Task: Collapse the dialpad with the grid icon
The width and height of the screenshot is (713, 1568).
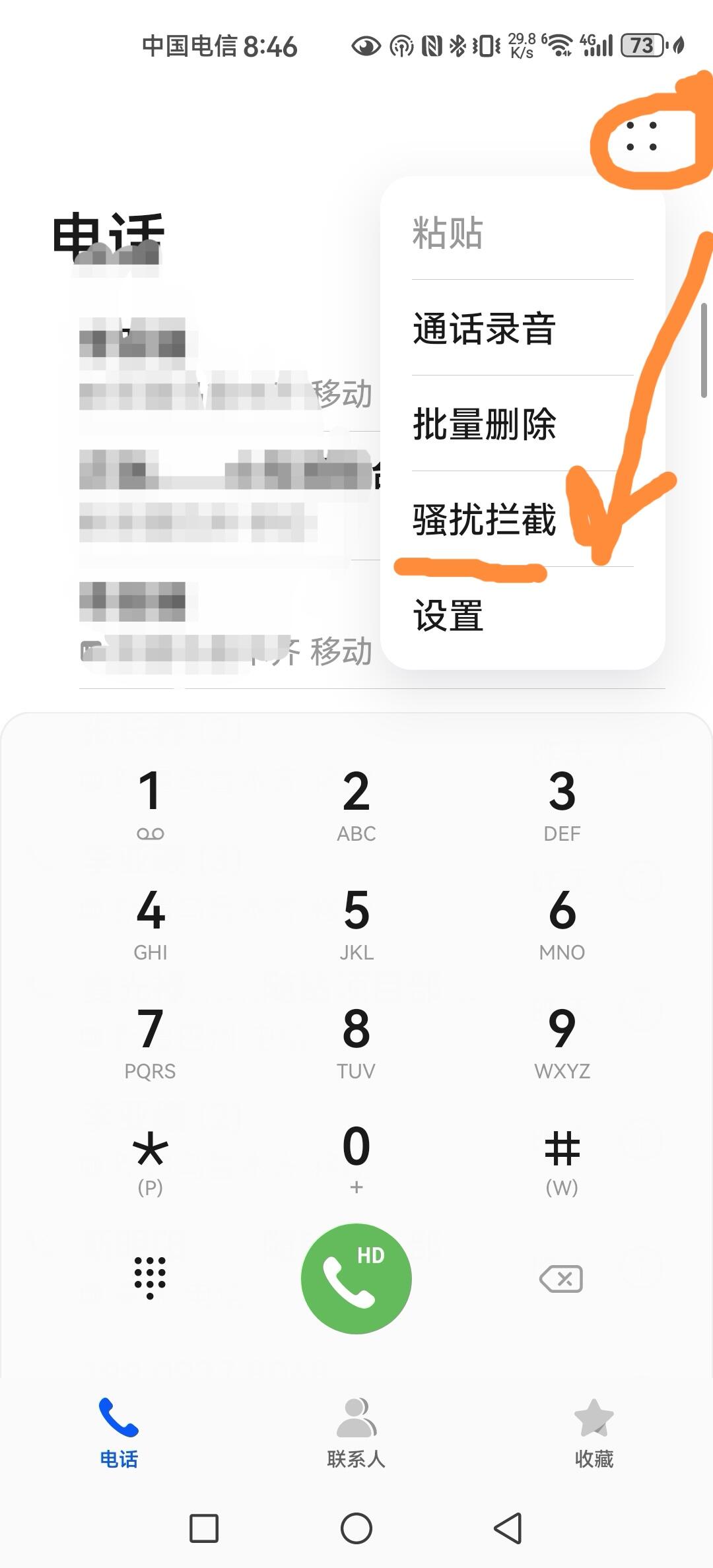Action: point(151,1278)
